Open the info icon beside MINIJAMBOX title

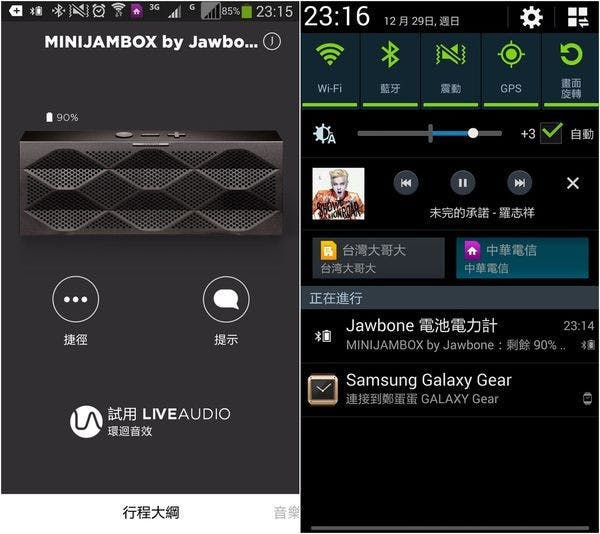(272, 44)
